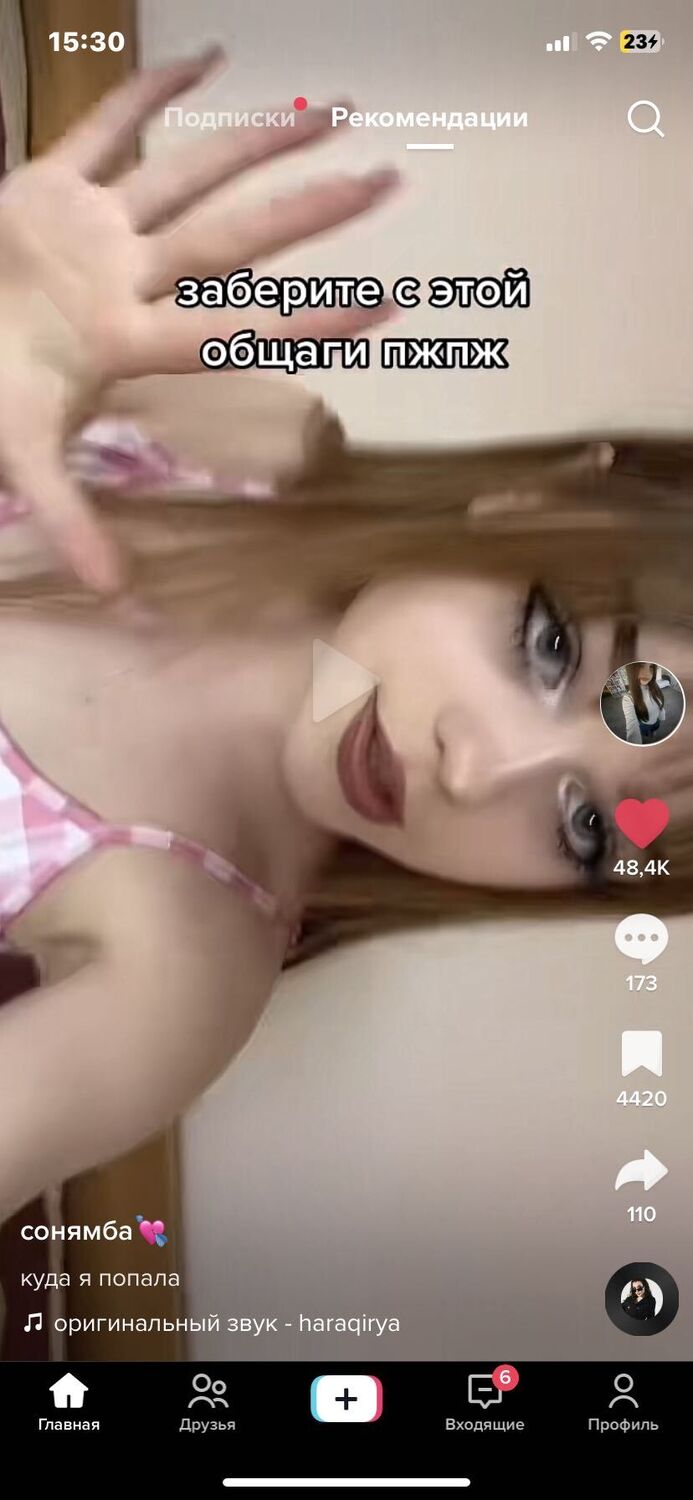Open сонямба username link
This screenshot has width=693, height=1500.
(78, 1231)
